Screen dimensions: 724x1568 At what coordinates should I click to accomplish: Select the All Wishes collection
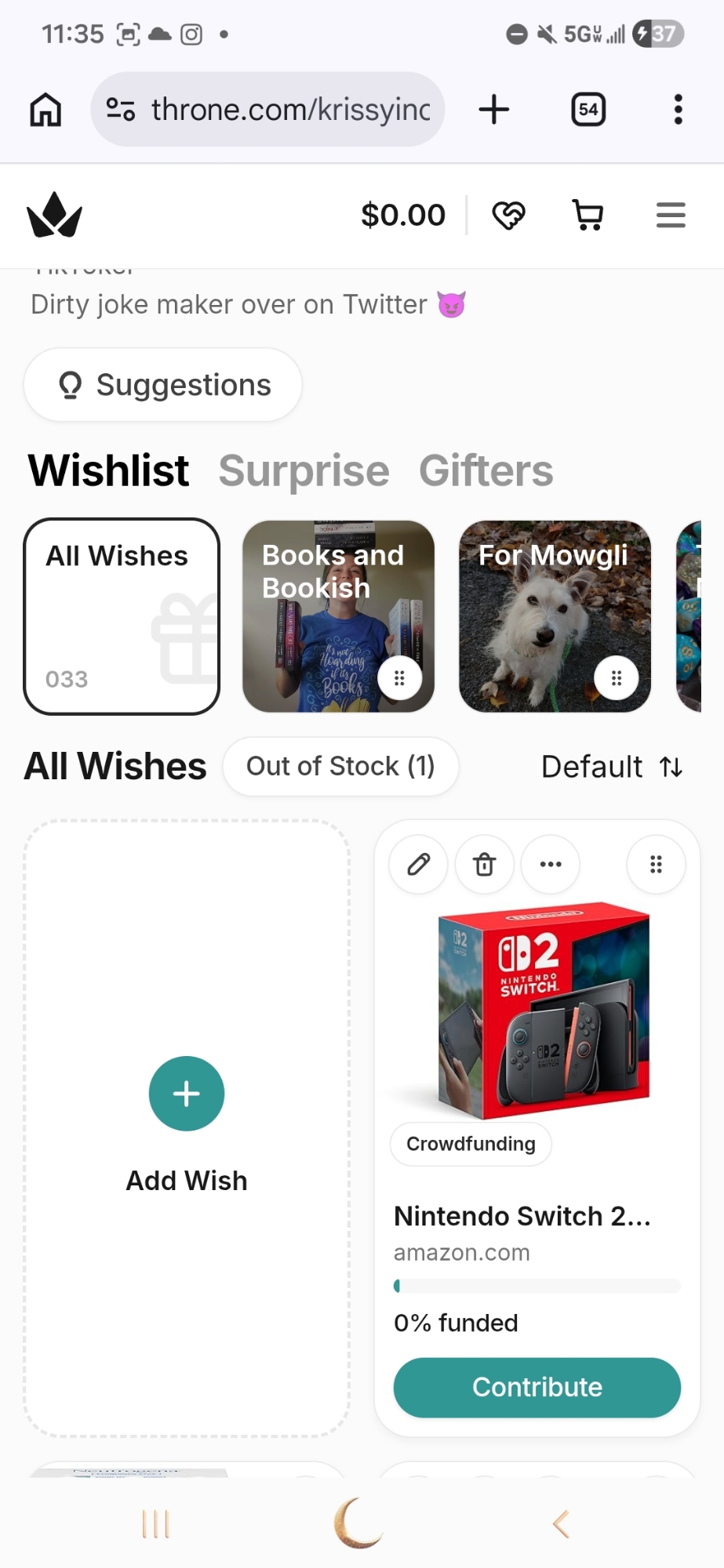(122, 616)
